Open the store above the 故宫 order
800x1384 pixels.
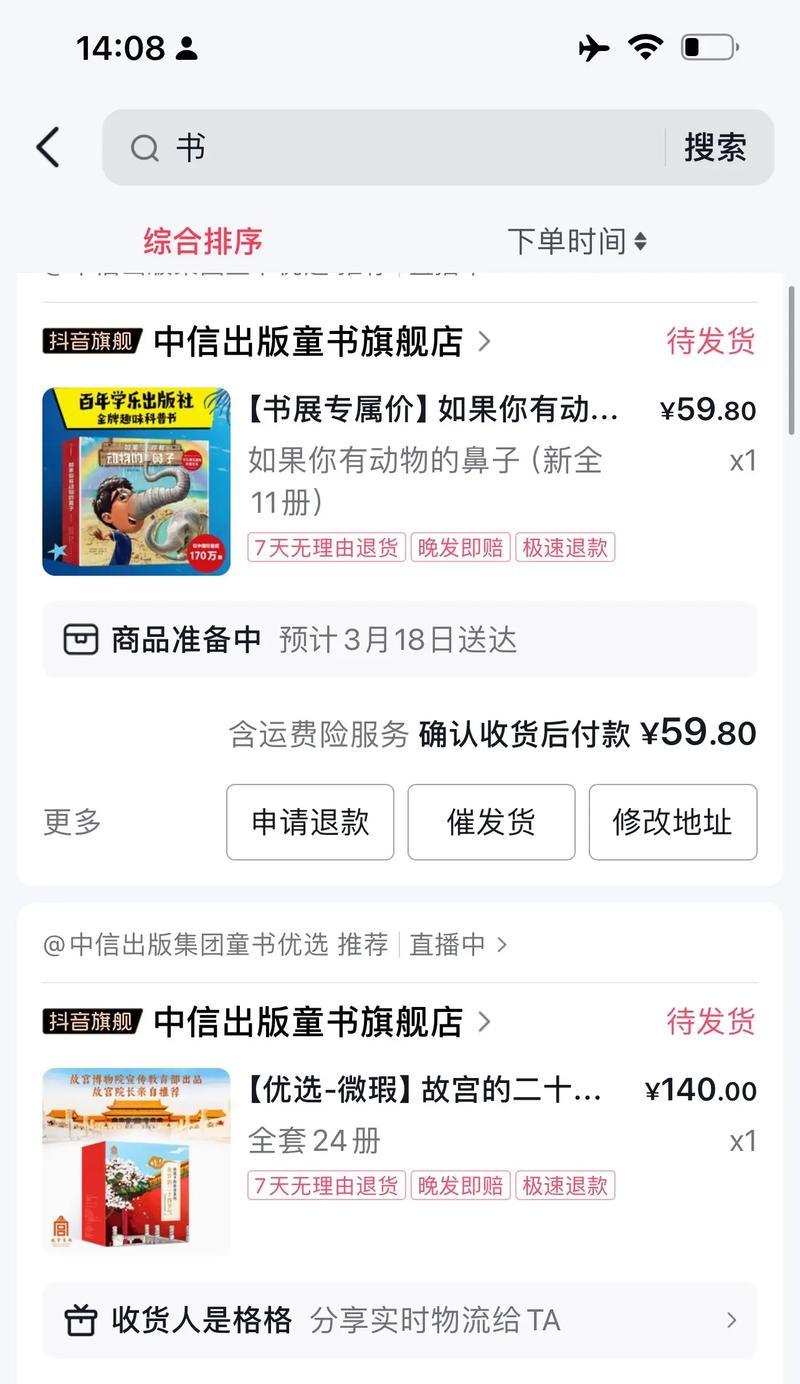pos(308,1022)
